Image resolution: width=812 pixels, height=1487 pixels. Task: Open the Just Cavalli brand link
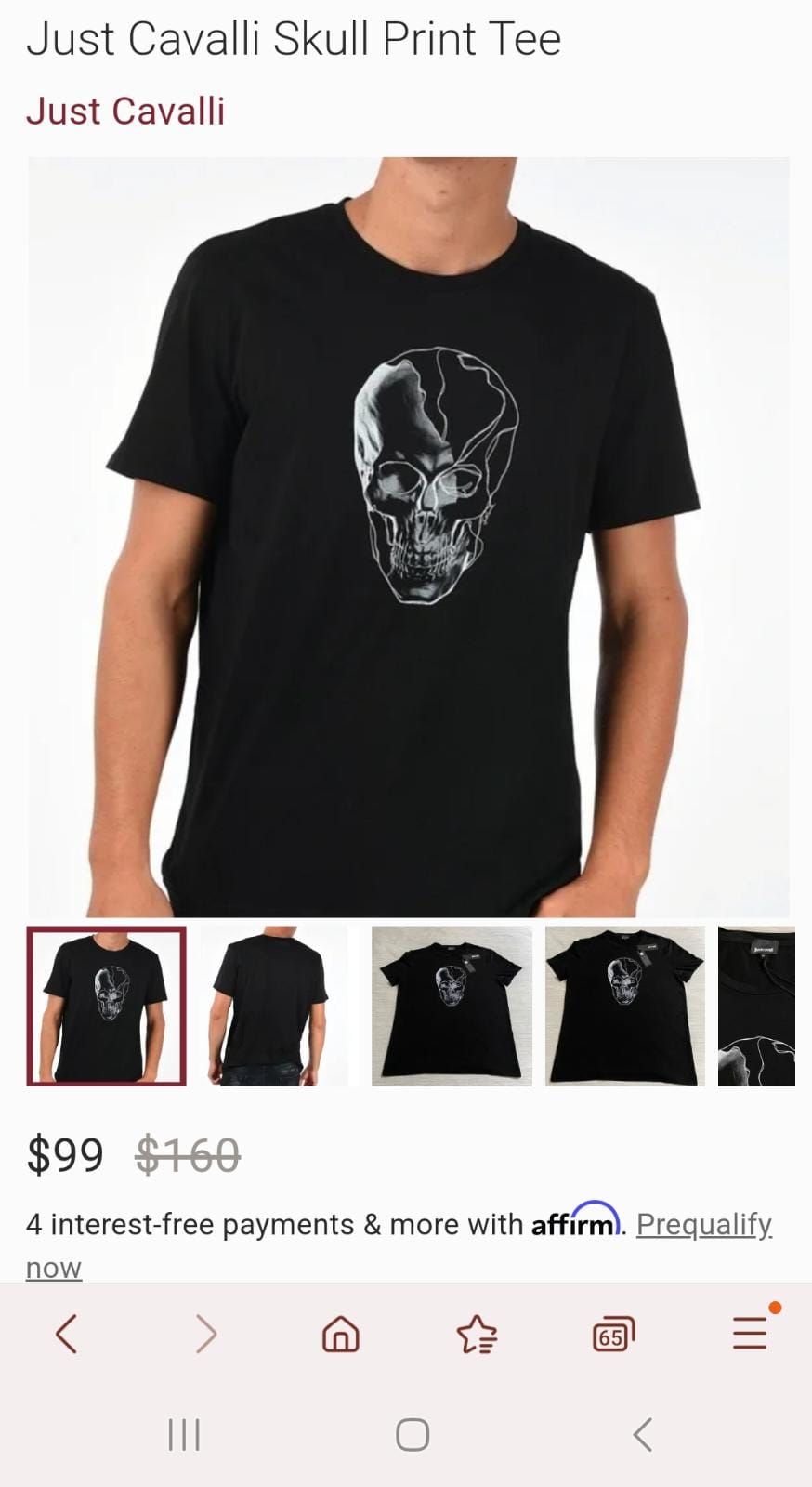[125, 112]
